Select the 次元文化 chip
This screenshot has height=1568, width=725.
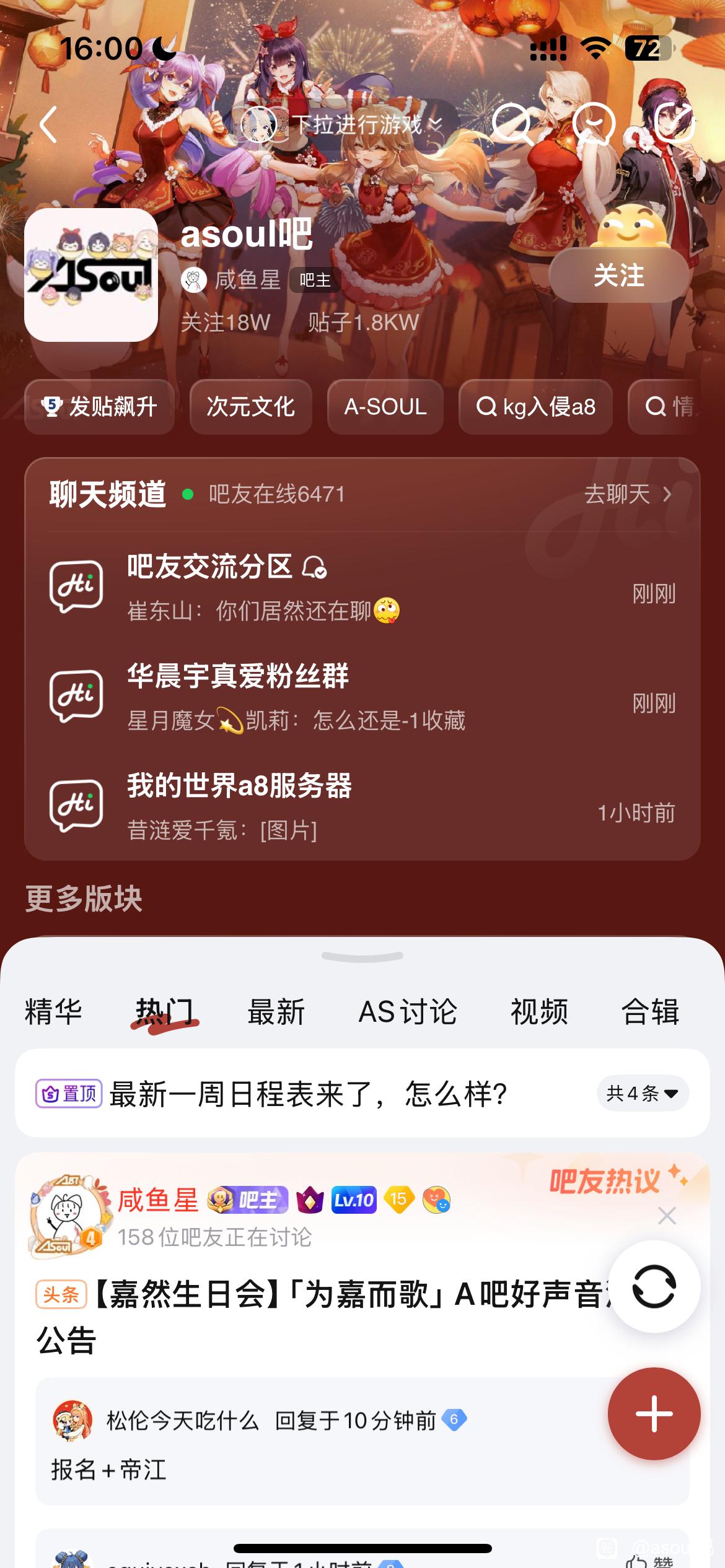click(x=250, y=407)
